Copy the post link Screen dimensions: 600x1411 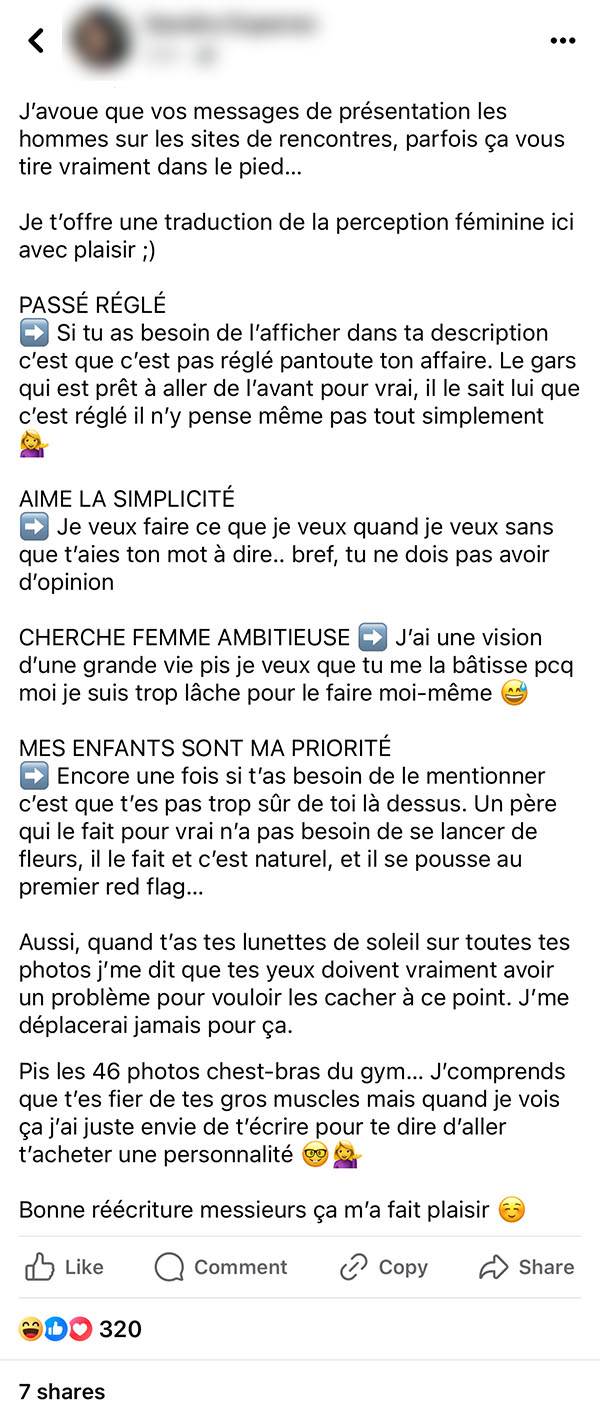coord(383,1267)
